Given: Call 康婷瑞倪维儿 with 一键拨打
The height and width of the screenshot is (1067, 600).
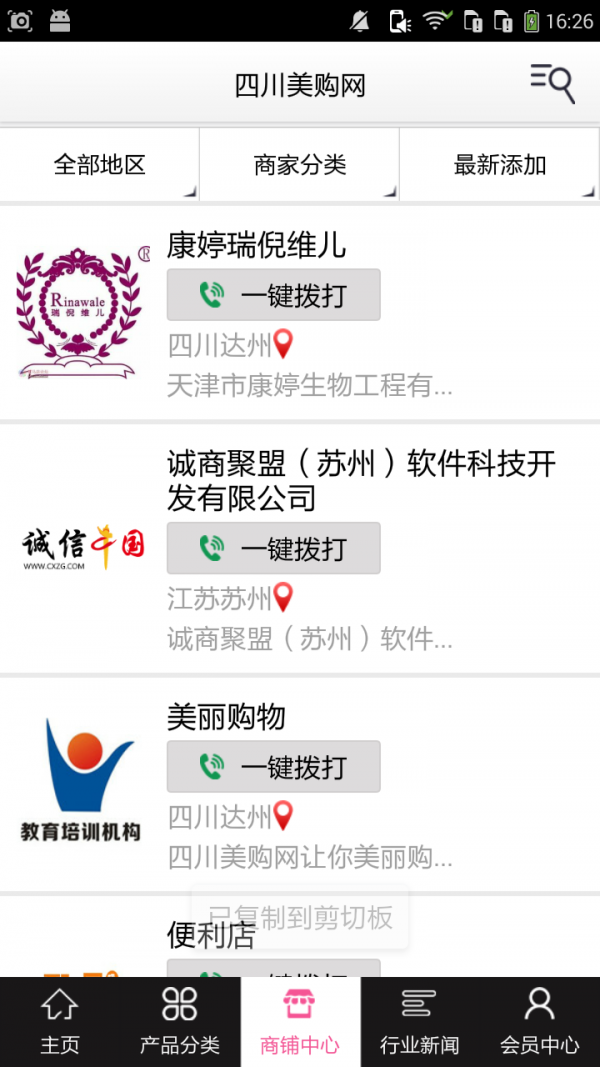Looking at the screenshot, I should click(274, 295).
